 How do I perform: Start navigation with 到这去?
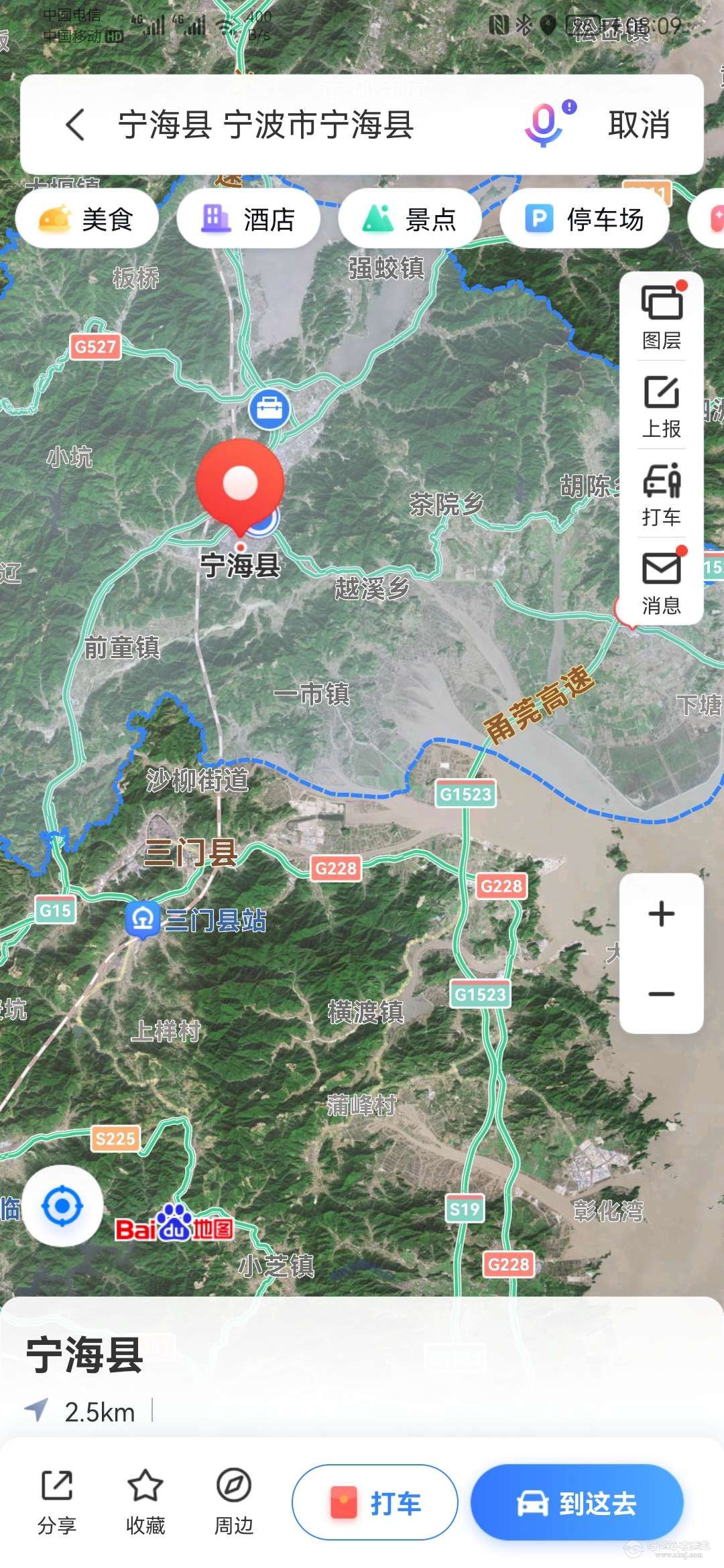tap(577, 1503)
